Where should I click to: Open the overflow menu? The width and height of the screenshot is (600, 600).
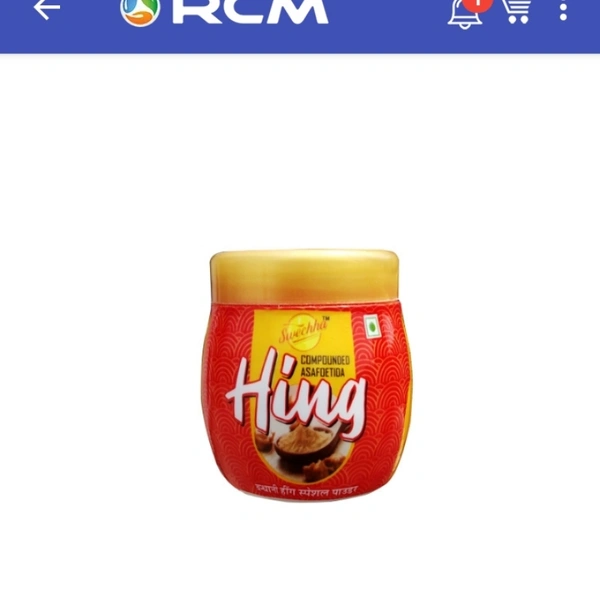click(x=563, y=12)
